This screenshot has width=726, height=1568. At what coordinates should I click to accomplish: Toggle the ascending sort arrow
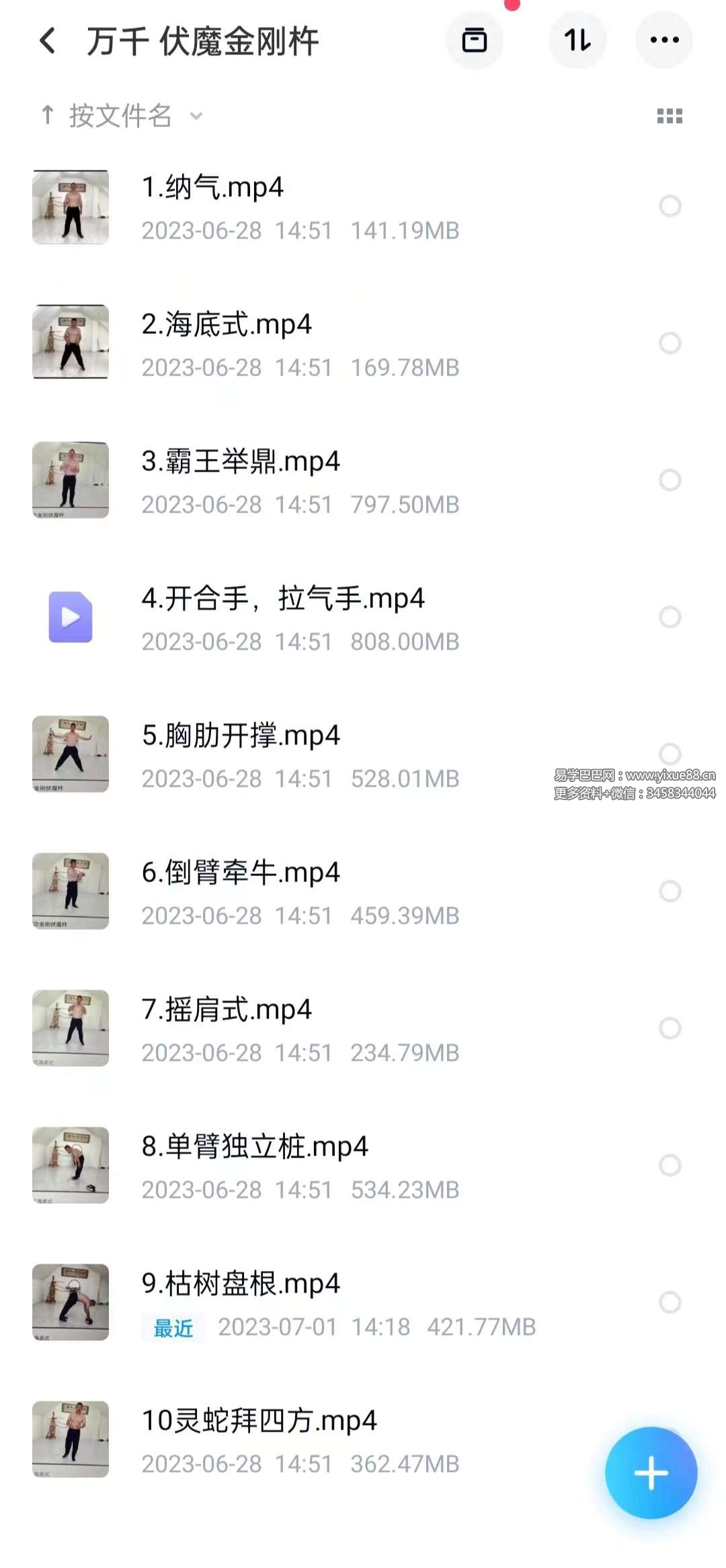(x=46, y=116)
